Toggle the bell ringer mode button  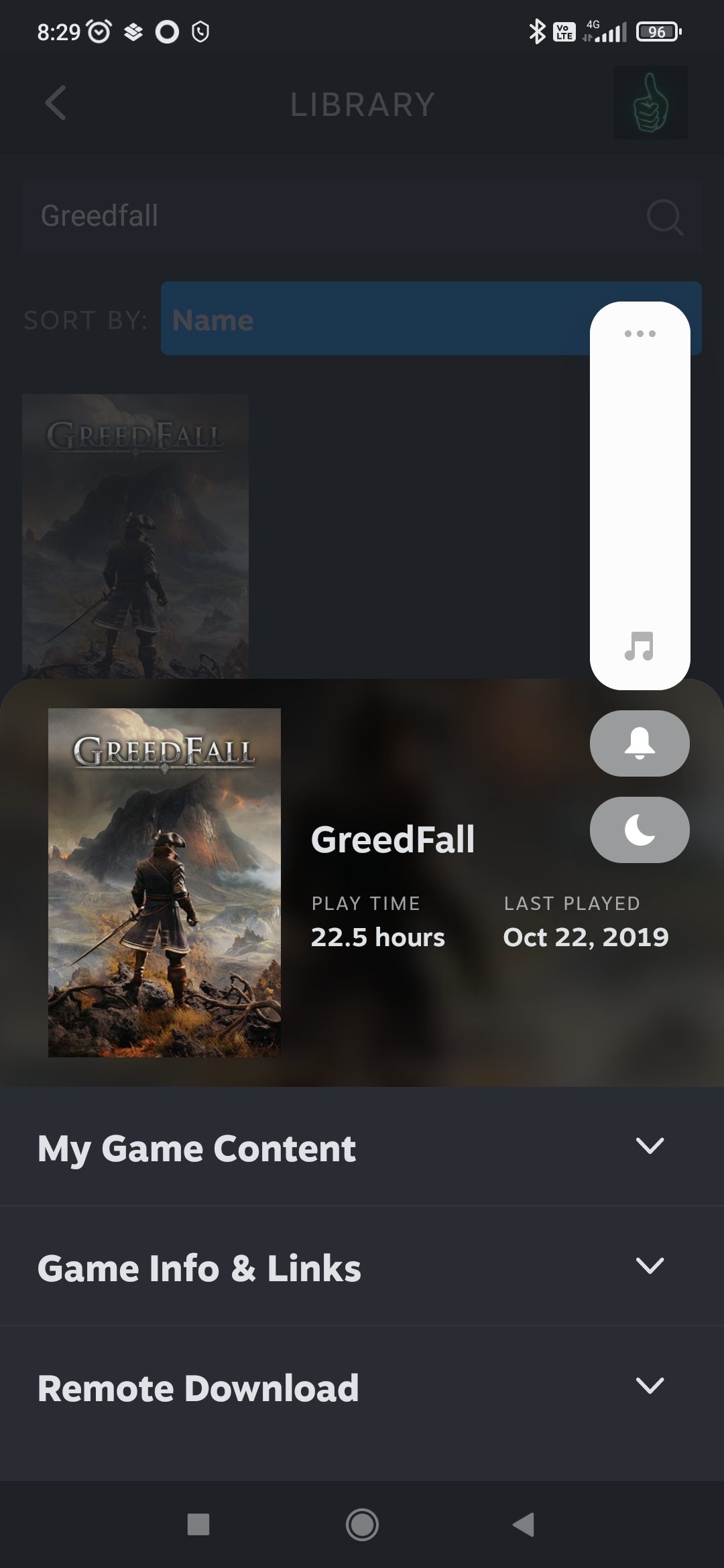click(640, 743)
